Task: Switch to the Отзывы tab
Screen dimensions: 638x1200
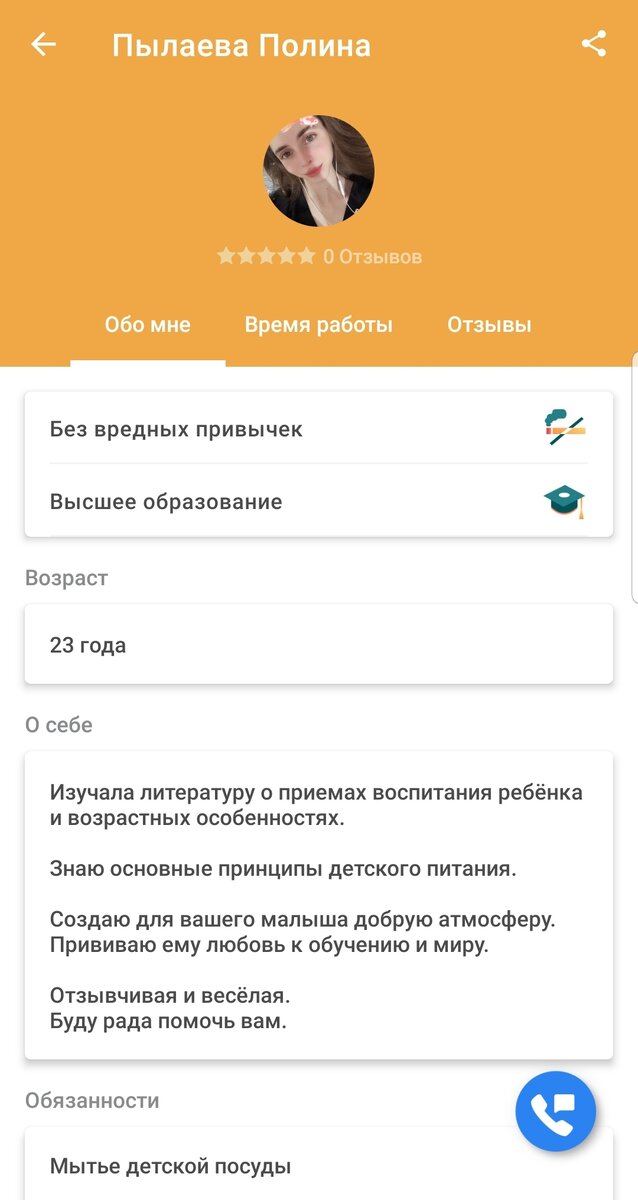Action: click(x=489, y=325)
